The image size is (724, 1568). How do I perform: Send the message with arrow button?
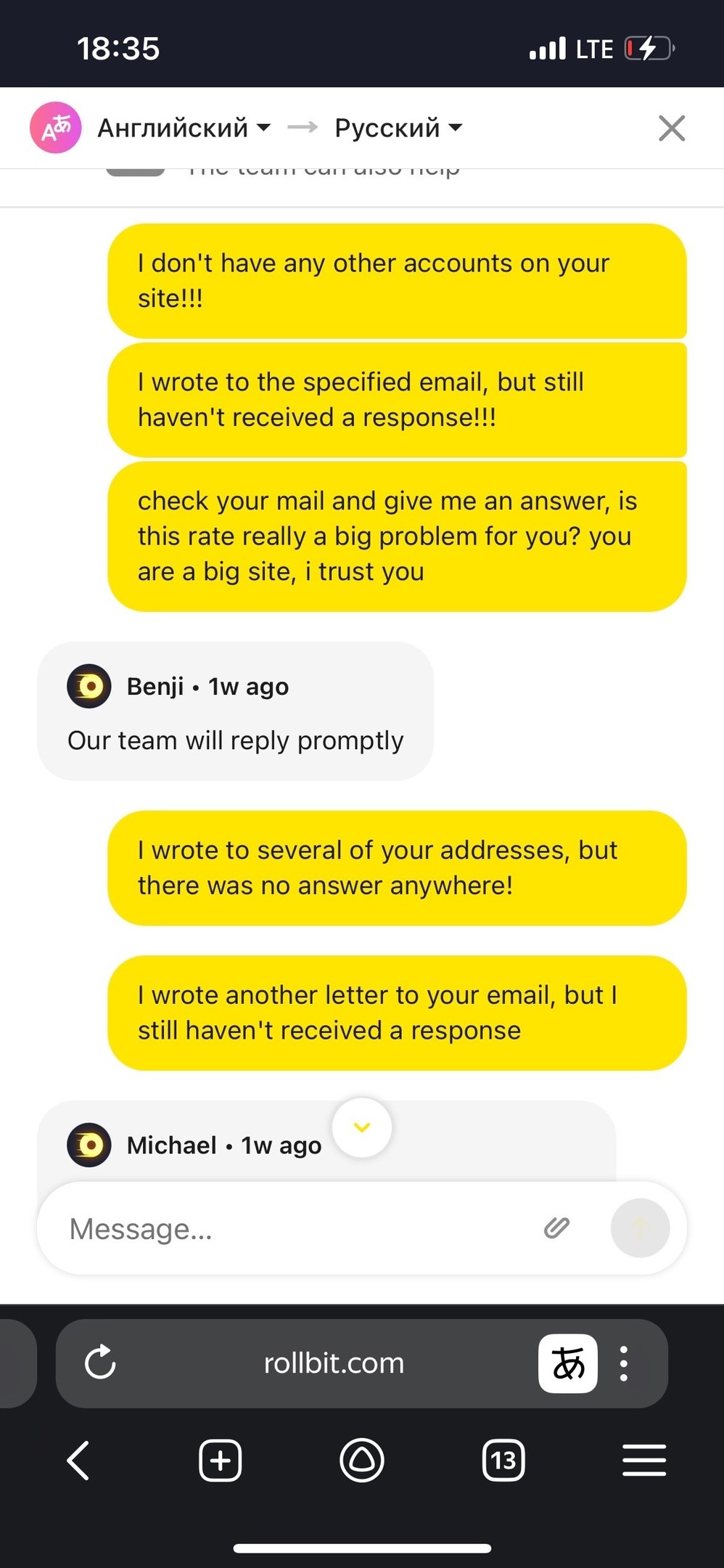pyautogui.click(x=640, y=1228)
